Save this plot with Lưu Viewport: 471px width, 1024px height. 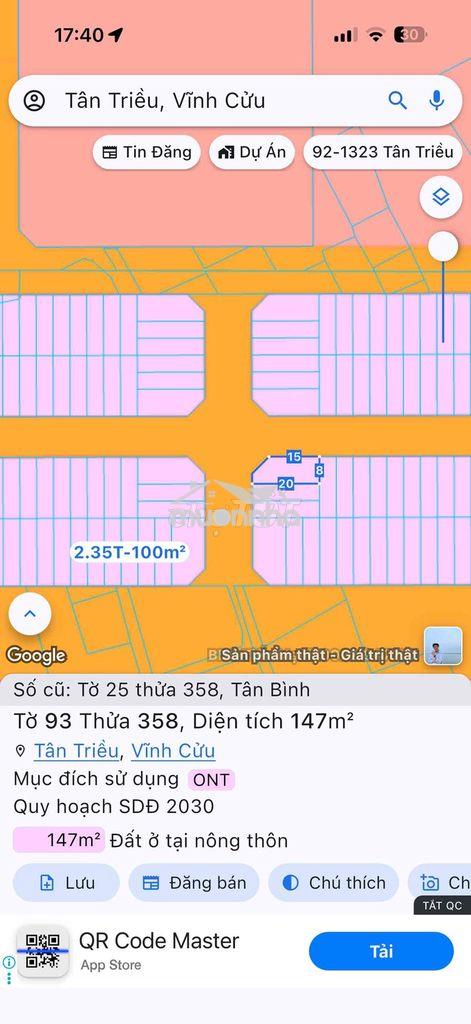pyautogui.click(x=66, y=883)
